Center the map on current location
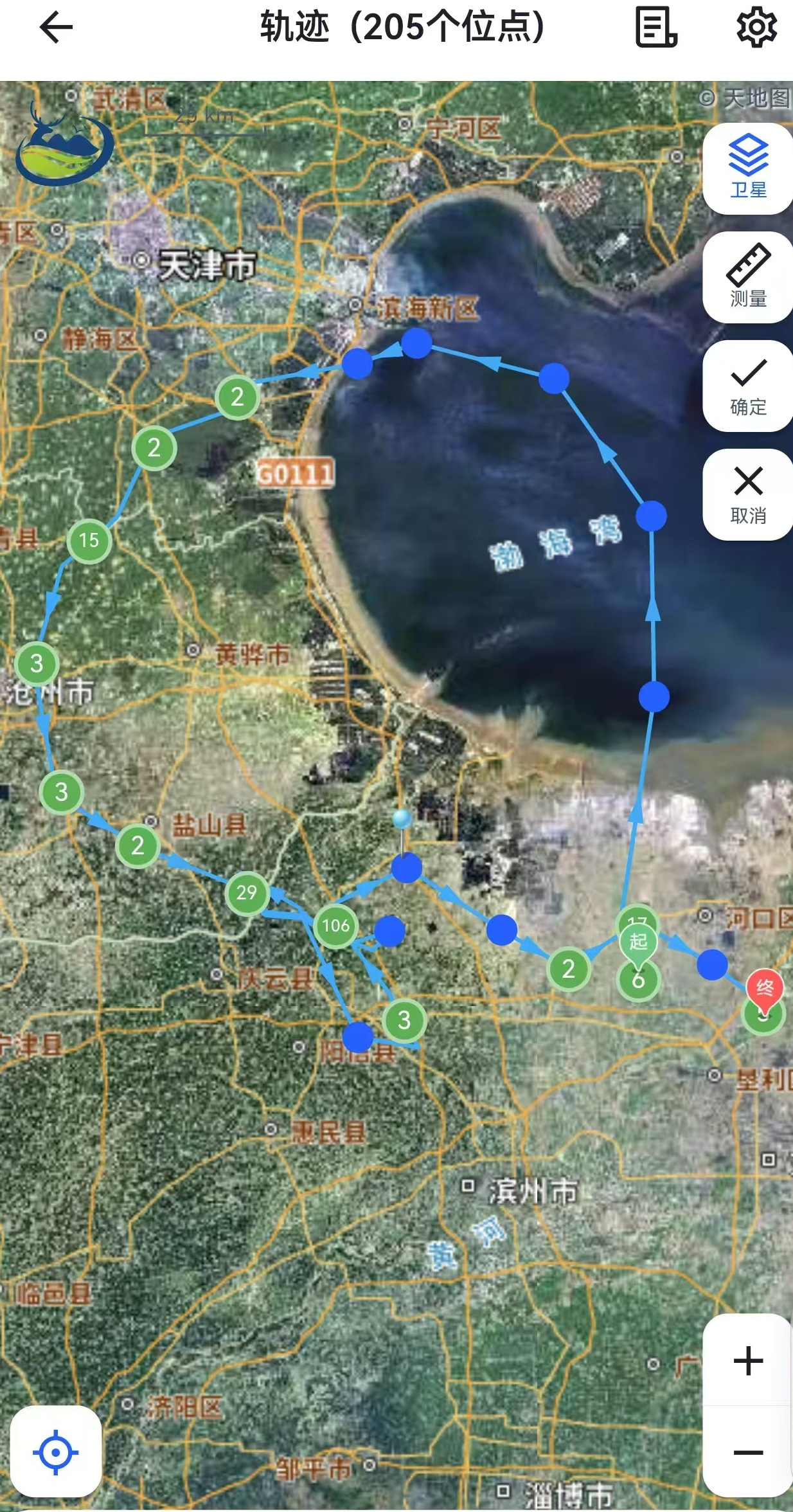This screenshot has width=793, height=1512. 56,1452
